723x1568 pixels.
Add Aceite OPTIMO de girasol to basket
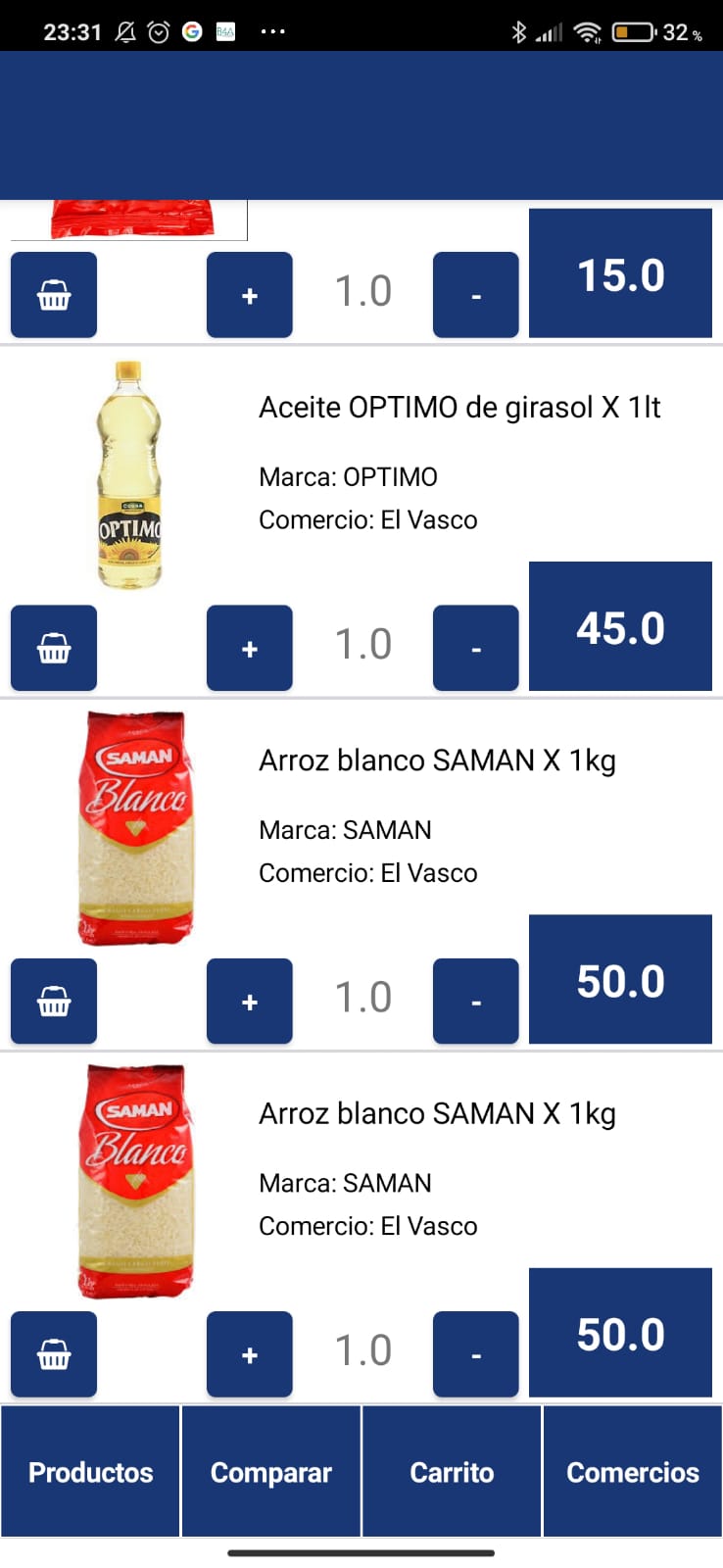[54, 648]
